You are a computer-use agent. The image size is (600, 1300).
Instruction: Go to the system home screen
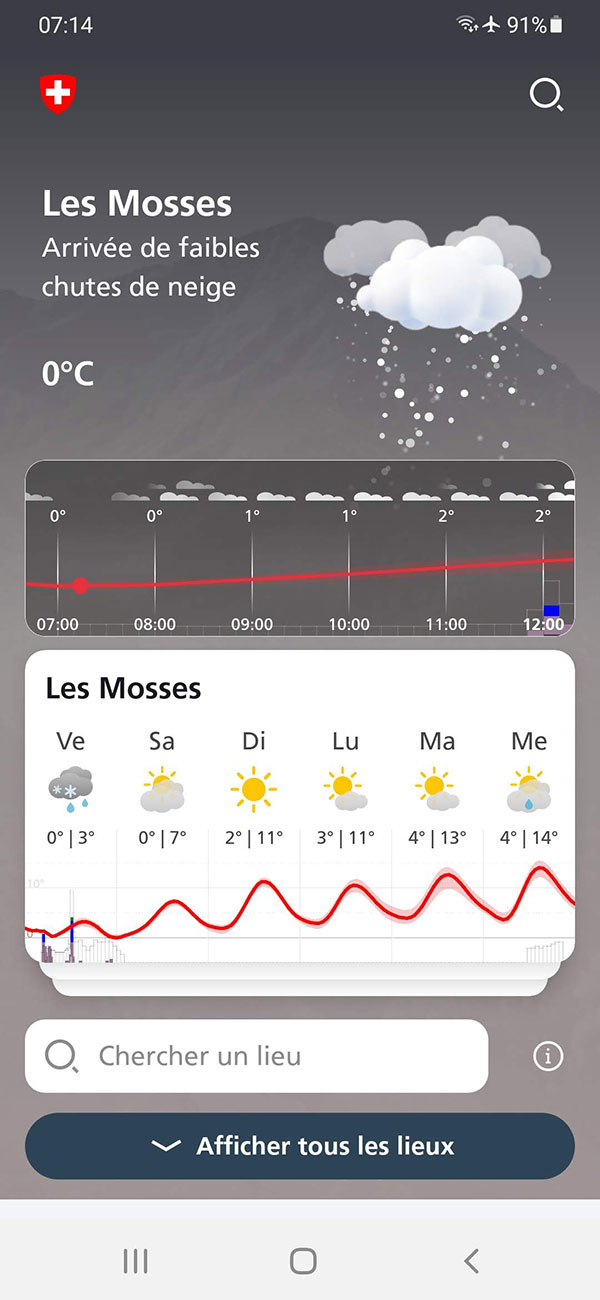click(x=303, y=1261)
